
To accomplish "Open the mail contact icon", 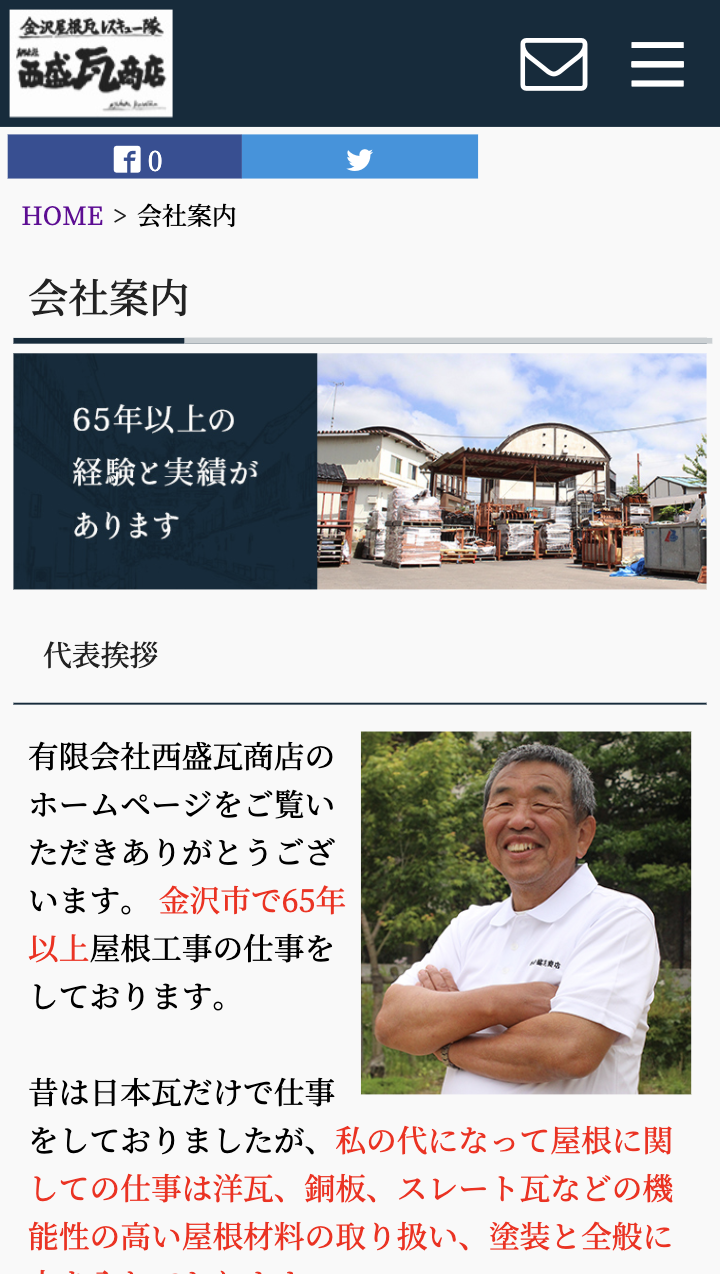I will pos(553,64).
